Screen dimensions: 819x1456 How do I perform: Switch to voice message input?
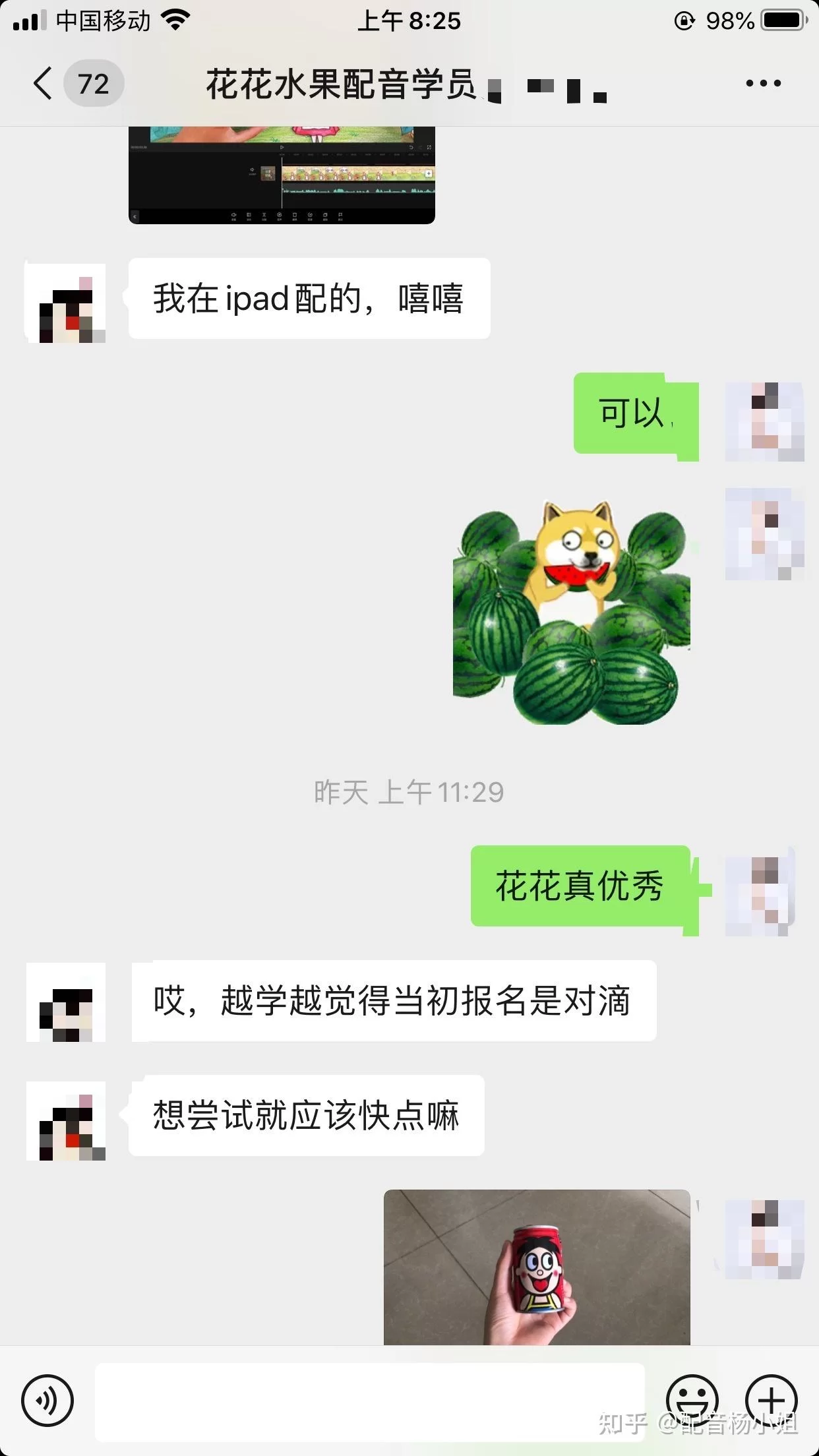pos(47,1400)
